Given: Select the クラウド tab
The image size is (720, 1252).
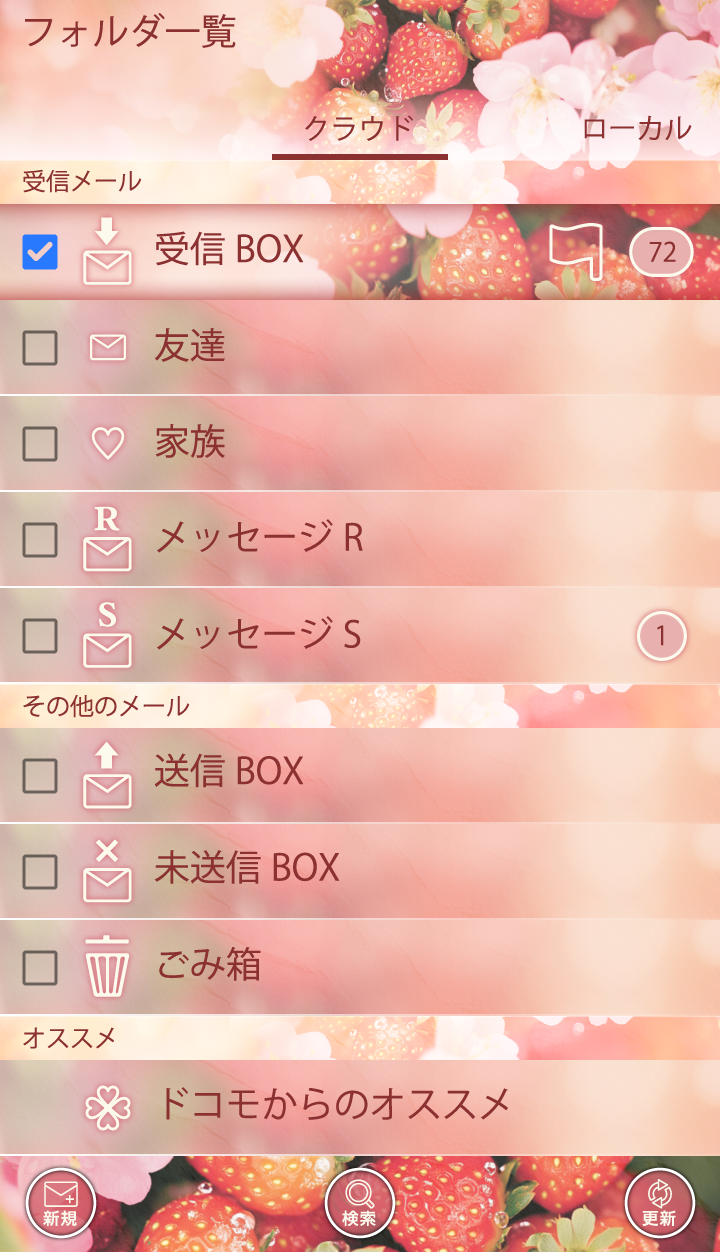Looking at the screenshot, I should click(359, 128).
